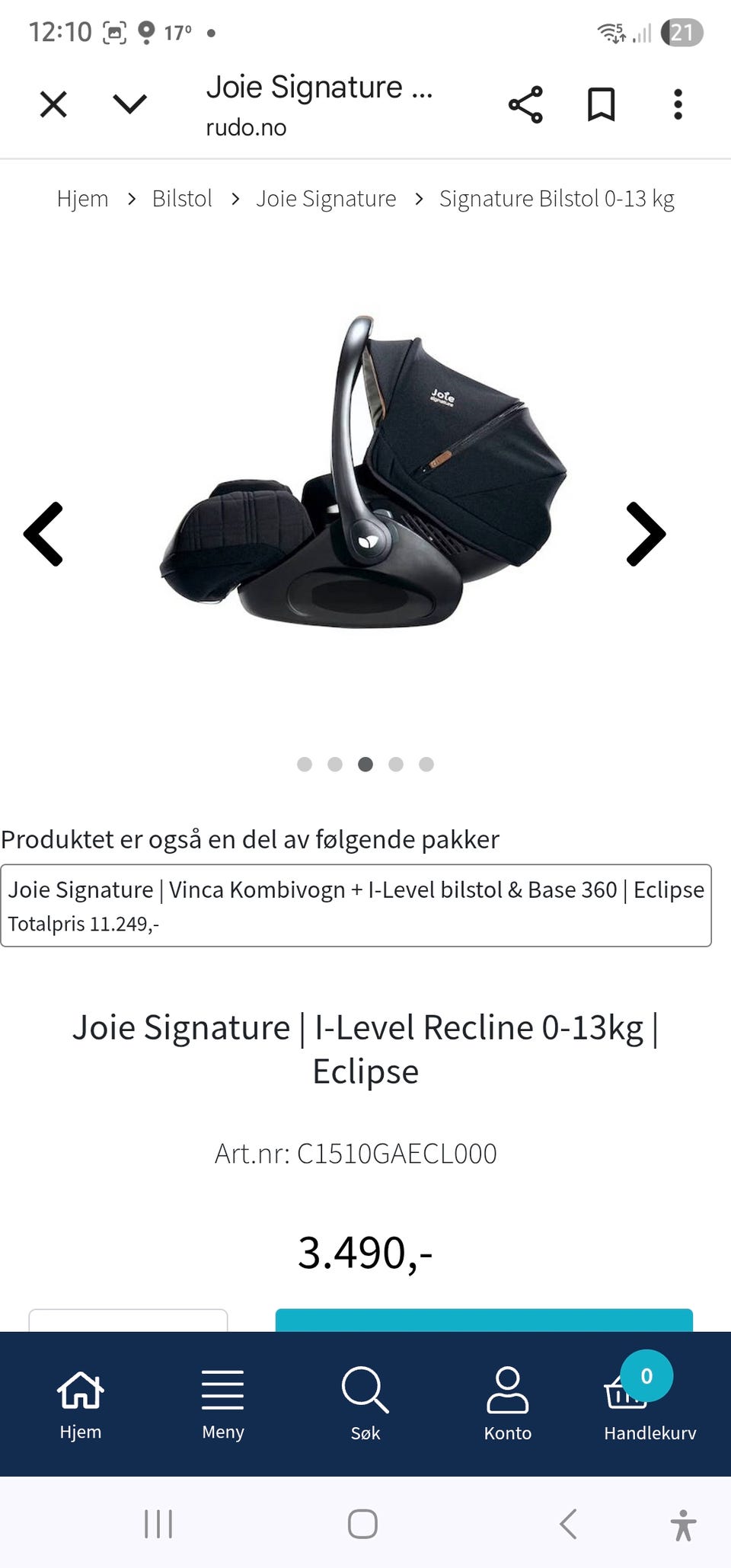Show the next product image
Screen dimensions: 731x1568
pos(645,534)
